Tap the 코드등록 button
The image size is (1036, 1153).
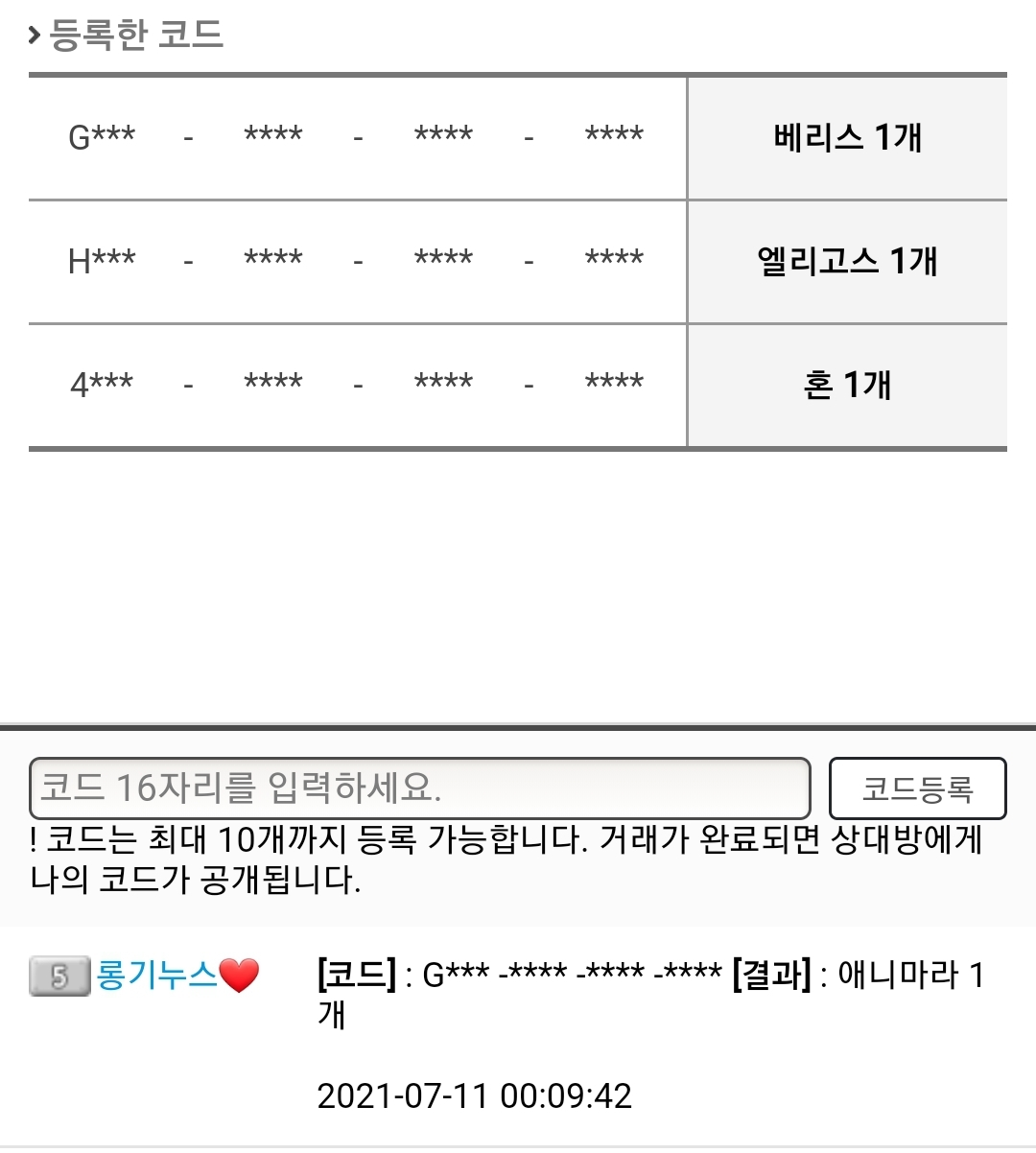[917, 788]
